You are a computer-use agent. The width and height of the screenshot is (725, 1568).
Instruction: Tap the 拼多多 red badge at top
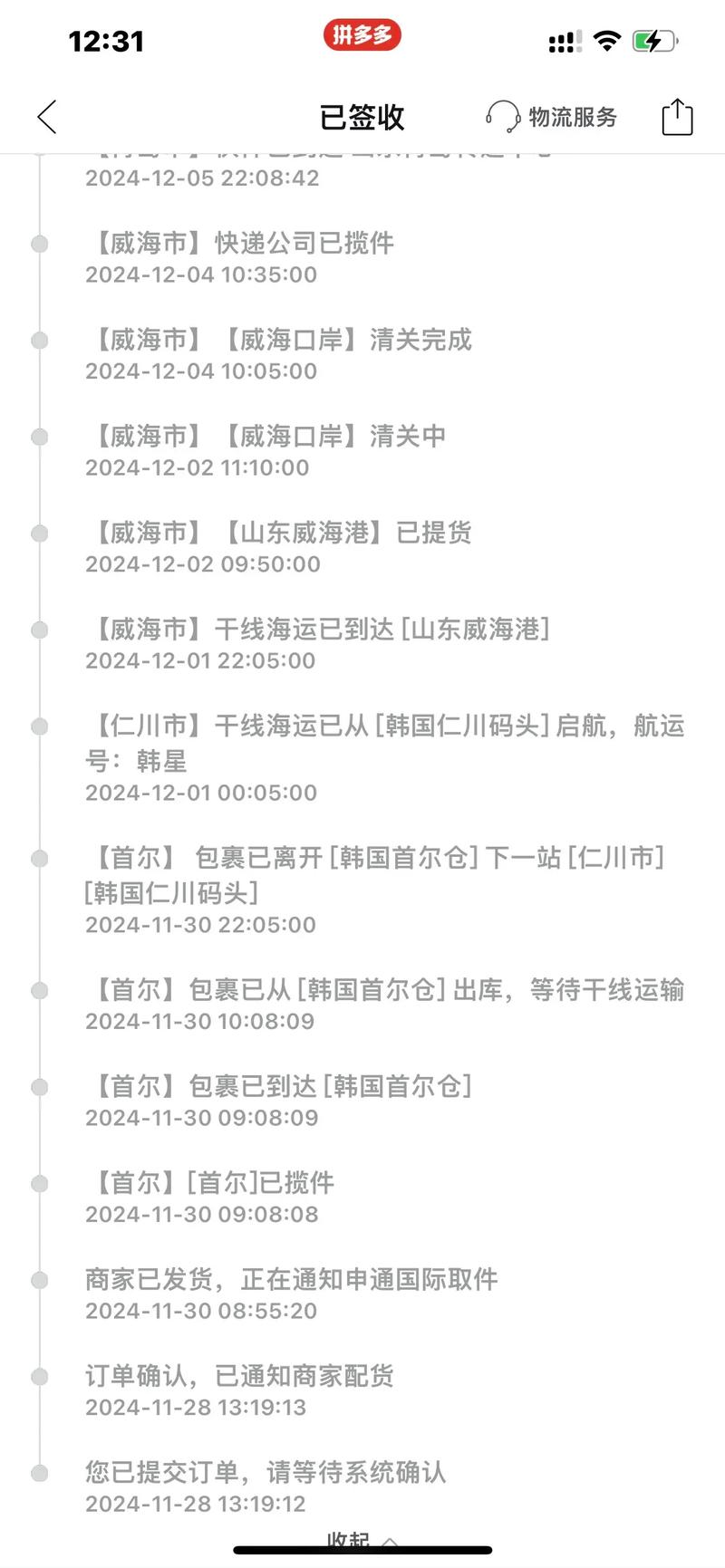tap(362, 37)
